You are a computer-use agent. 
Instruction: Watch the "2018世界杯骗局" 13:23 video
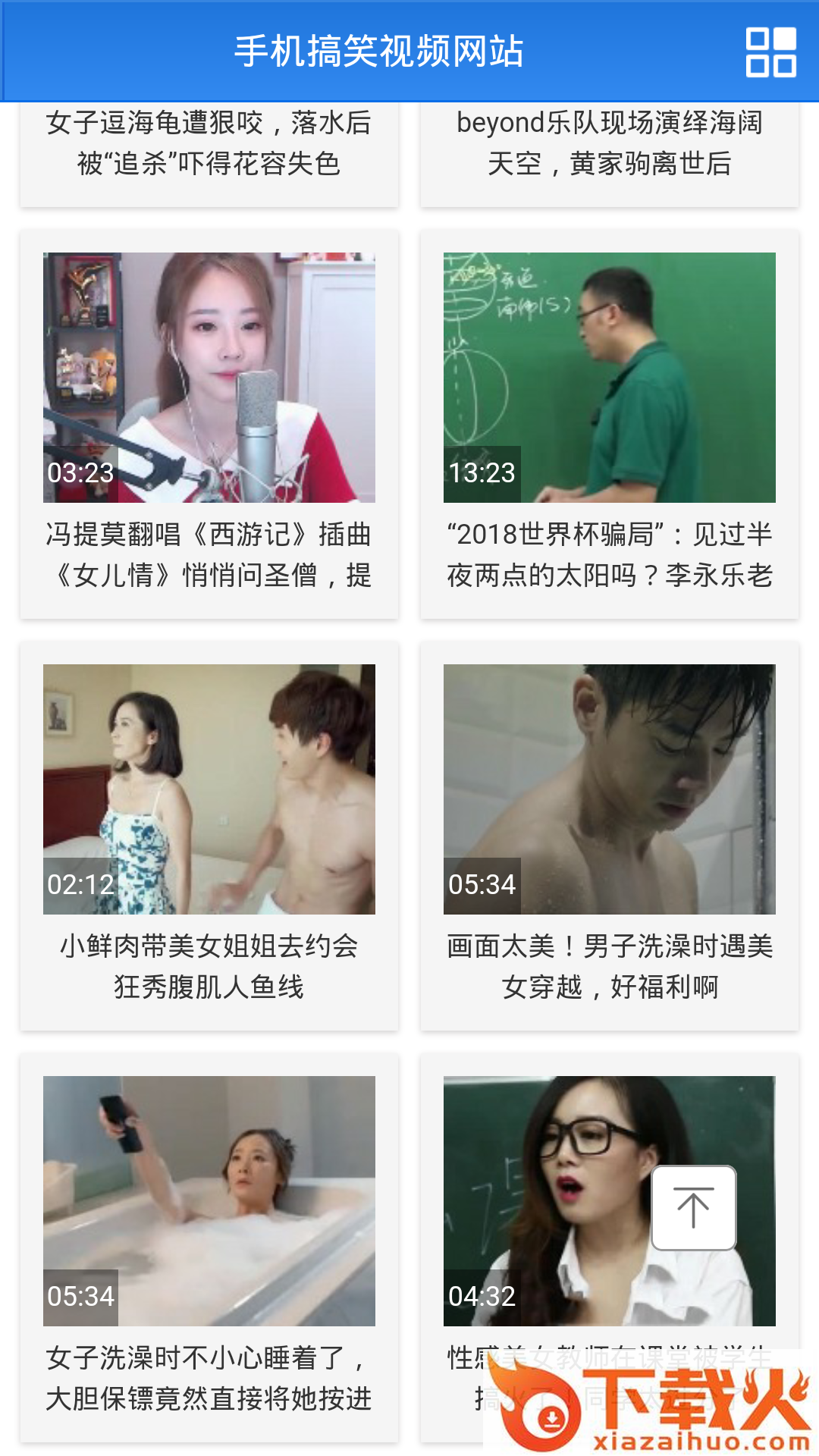click(609, 378)
